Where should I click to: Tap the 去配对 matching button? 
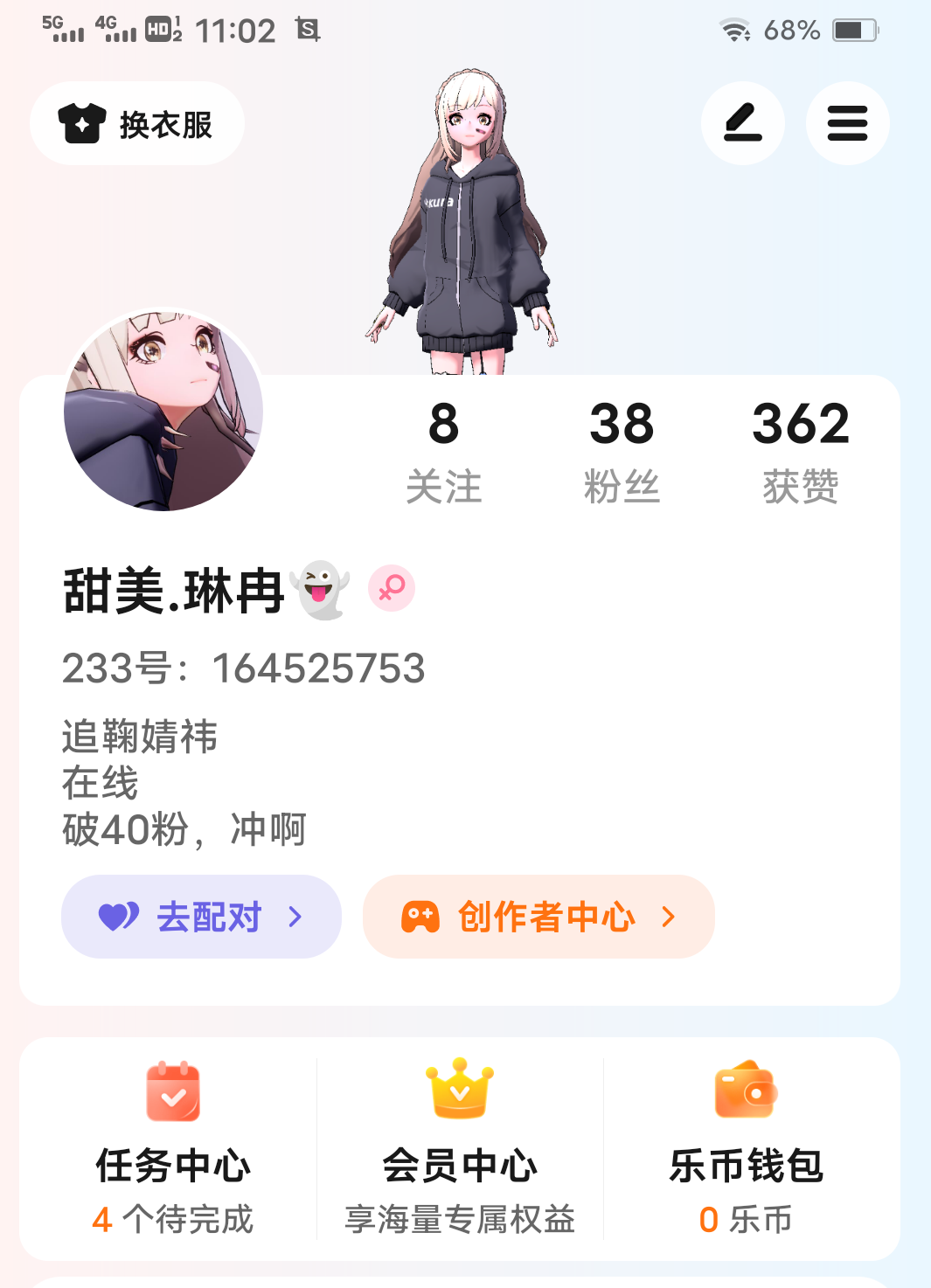tap(201, 917)
